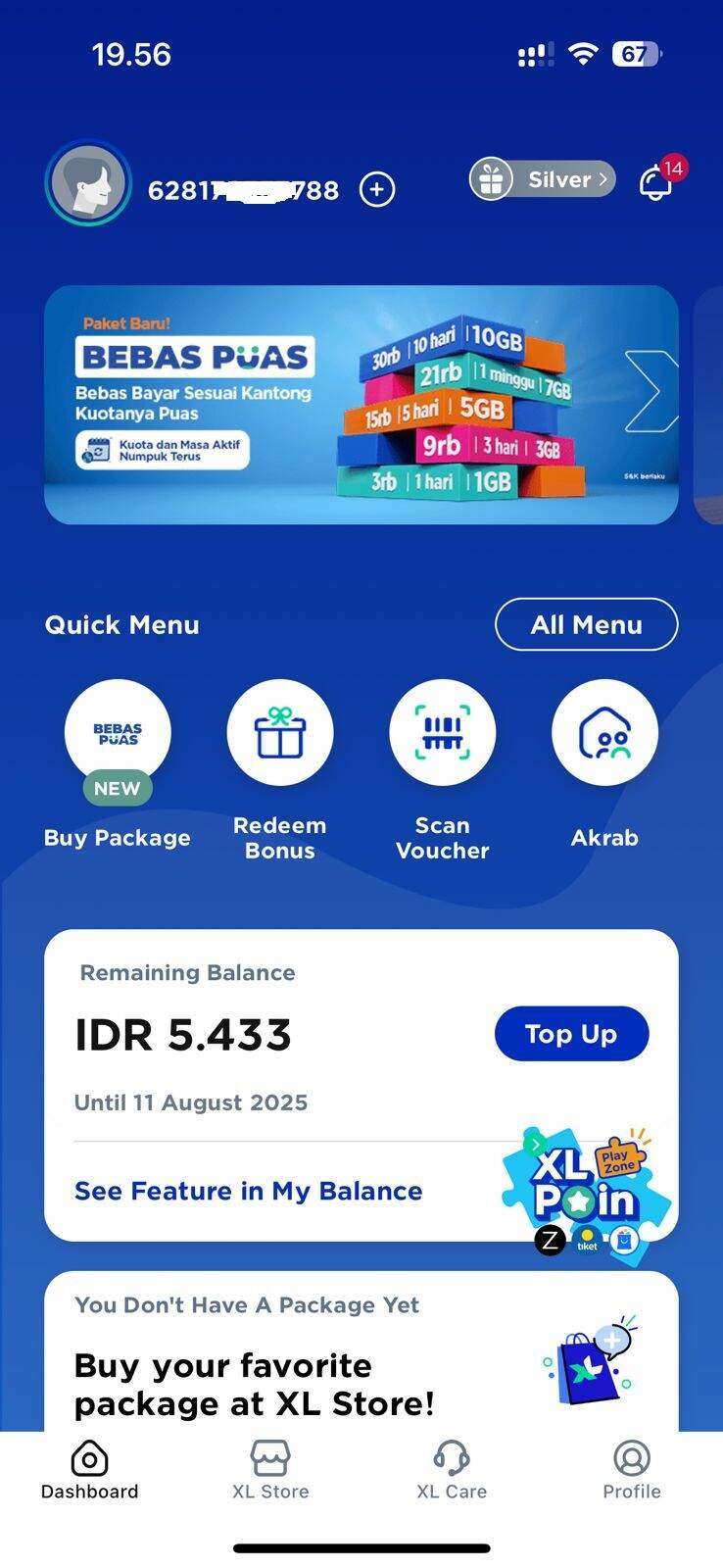
Task: Open the XL Poin sticker
Action: [x=586, y=1195]
